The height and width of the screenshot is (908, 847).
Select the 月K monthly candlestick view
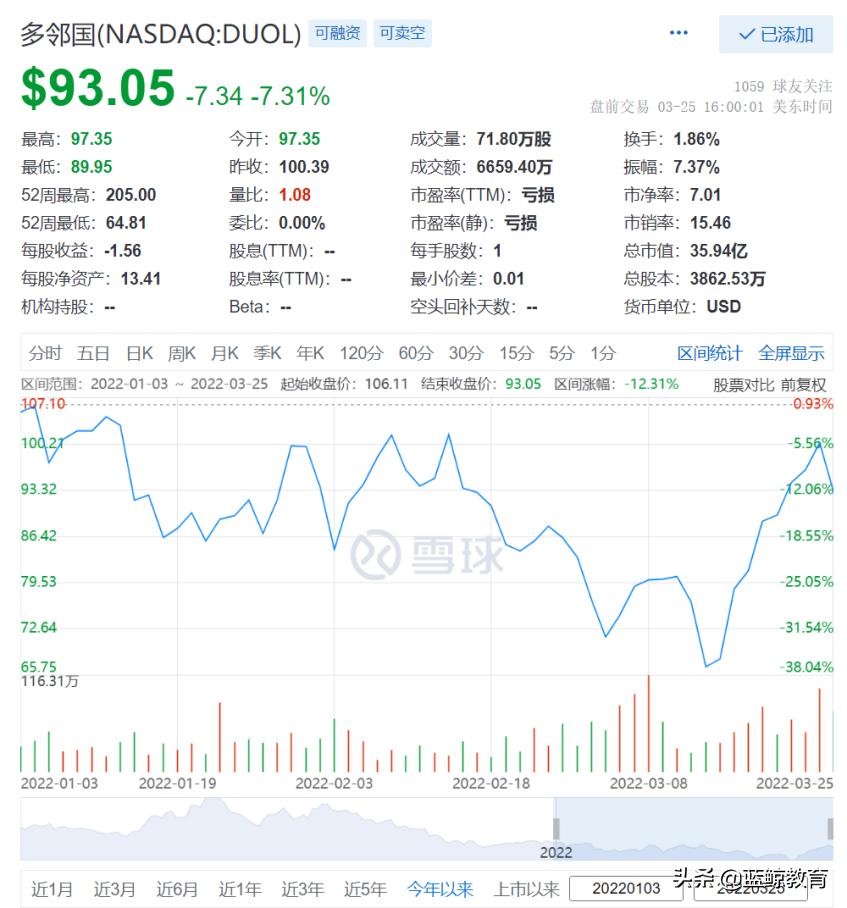pos(224,353)
